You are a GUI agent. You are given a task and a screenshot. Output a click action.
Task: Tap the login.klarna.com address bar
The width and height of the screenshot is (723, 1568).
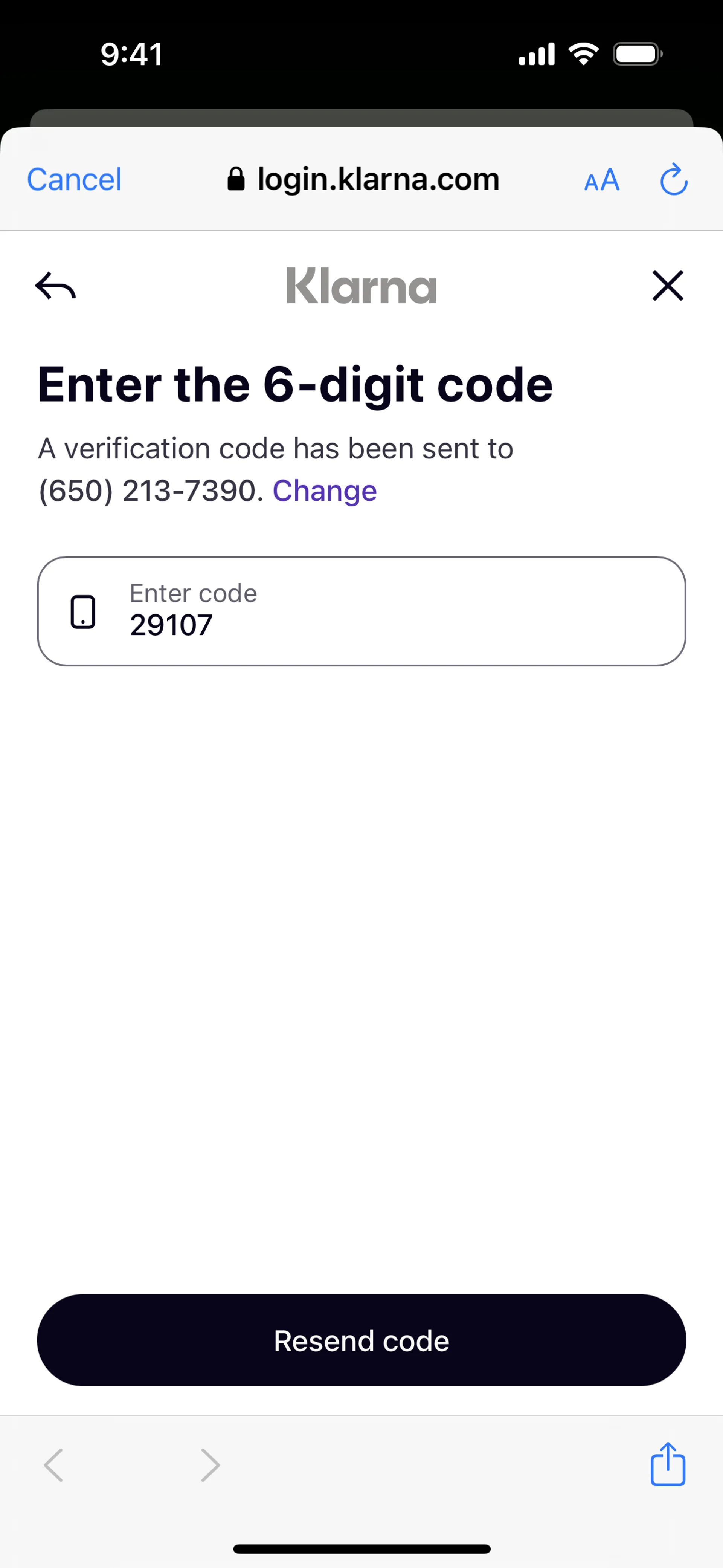[x=363, y=180]
